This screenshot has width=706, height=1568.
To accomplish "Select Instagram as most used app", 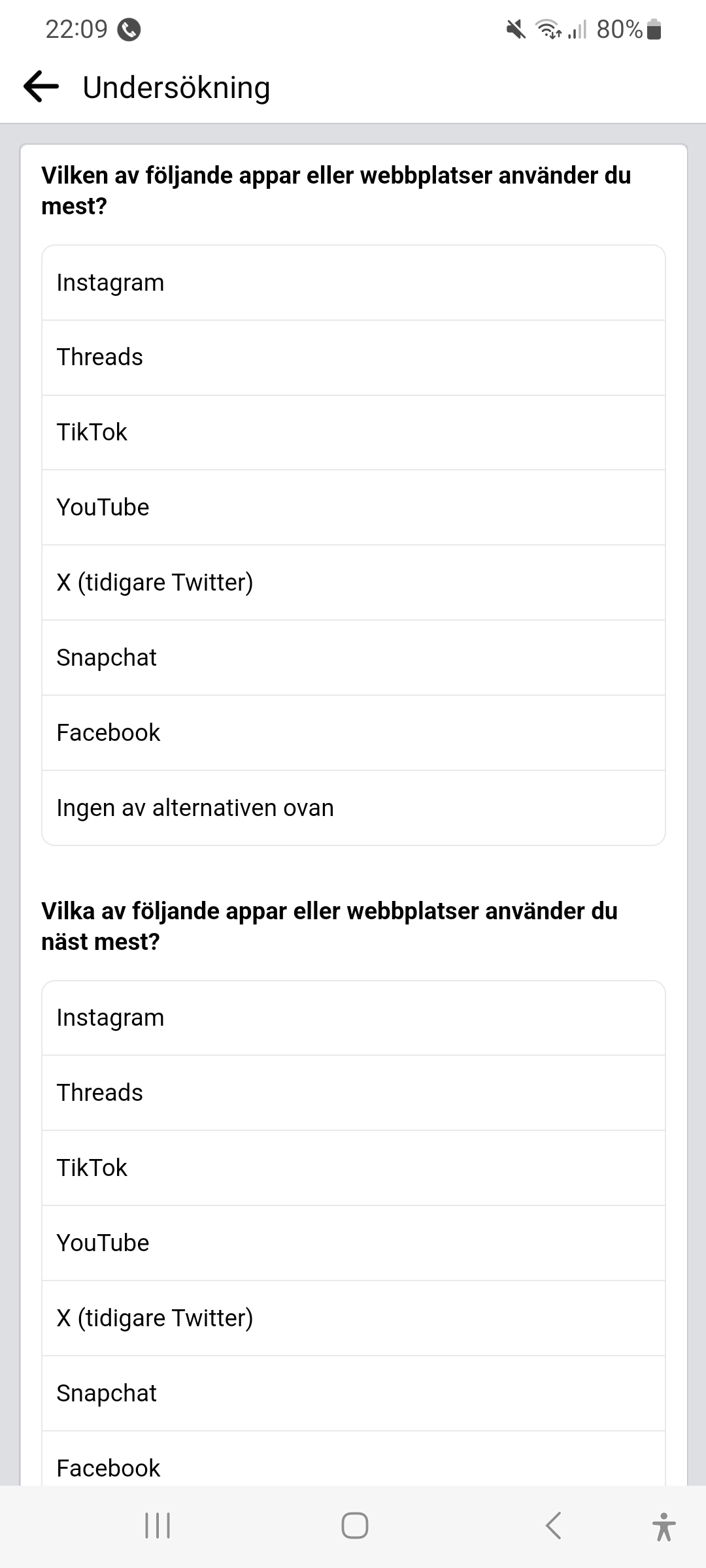I will click(x=353, y=283).
